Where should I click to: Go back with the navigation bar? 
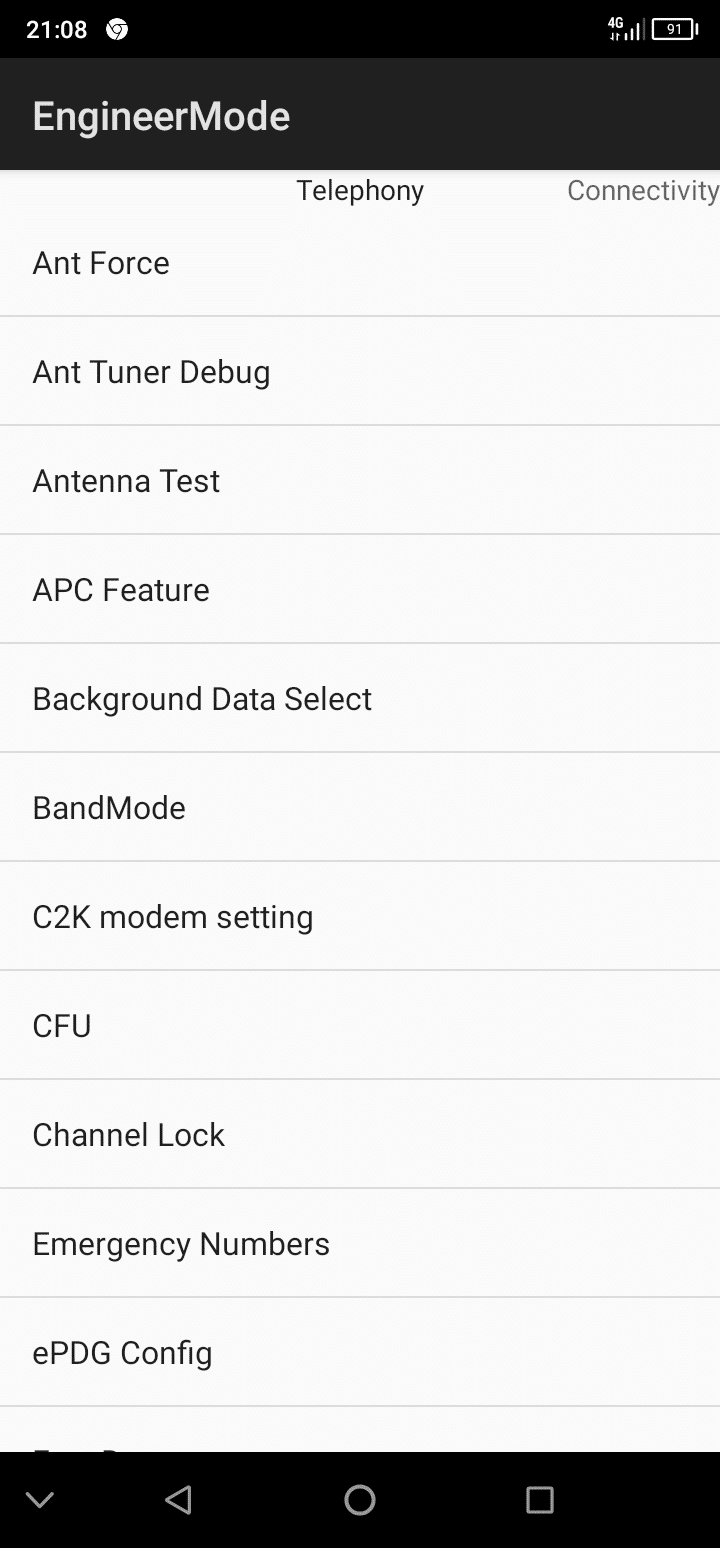179,1499
